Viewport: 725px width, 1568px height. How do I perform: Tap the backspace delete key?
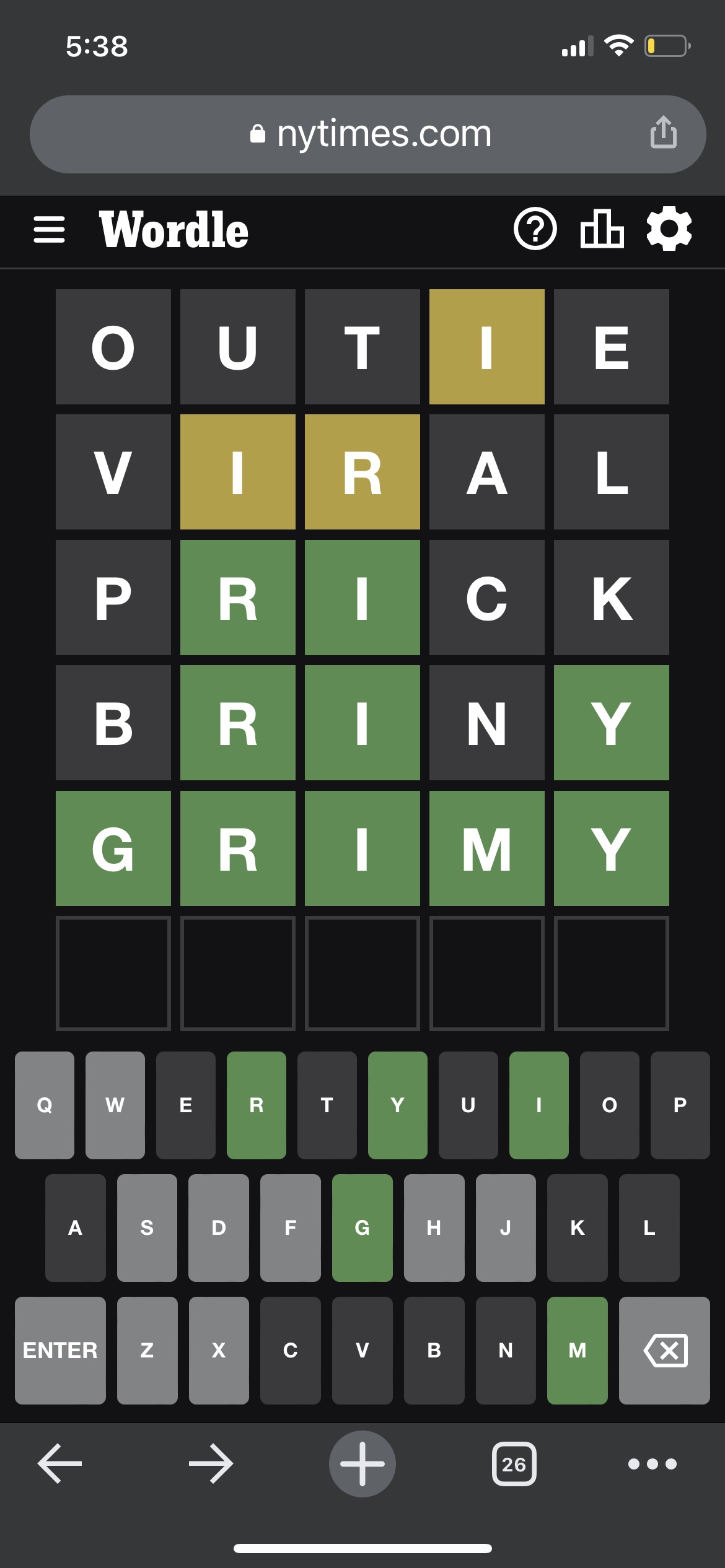point(664,1350)
